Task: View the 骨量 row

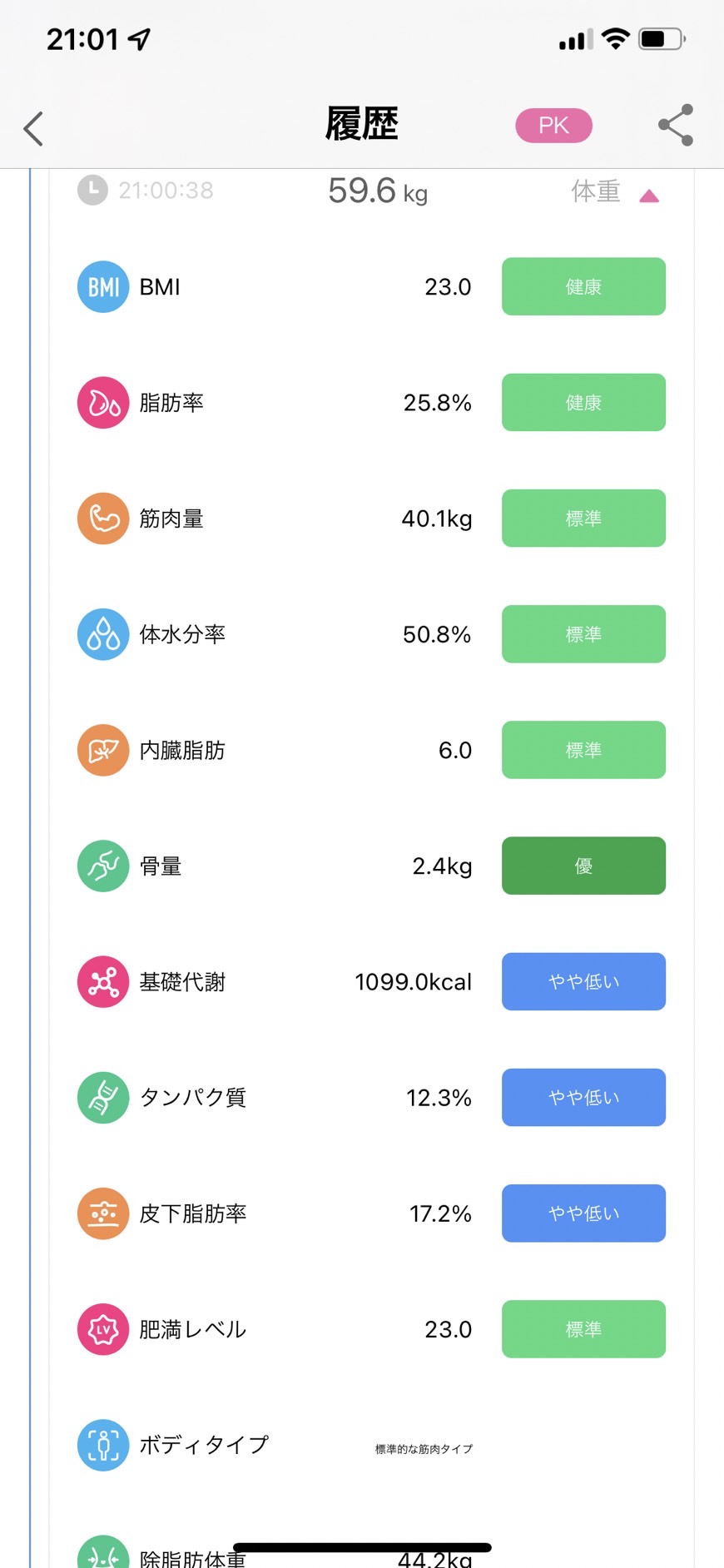Action: click(x=371, y=866)
